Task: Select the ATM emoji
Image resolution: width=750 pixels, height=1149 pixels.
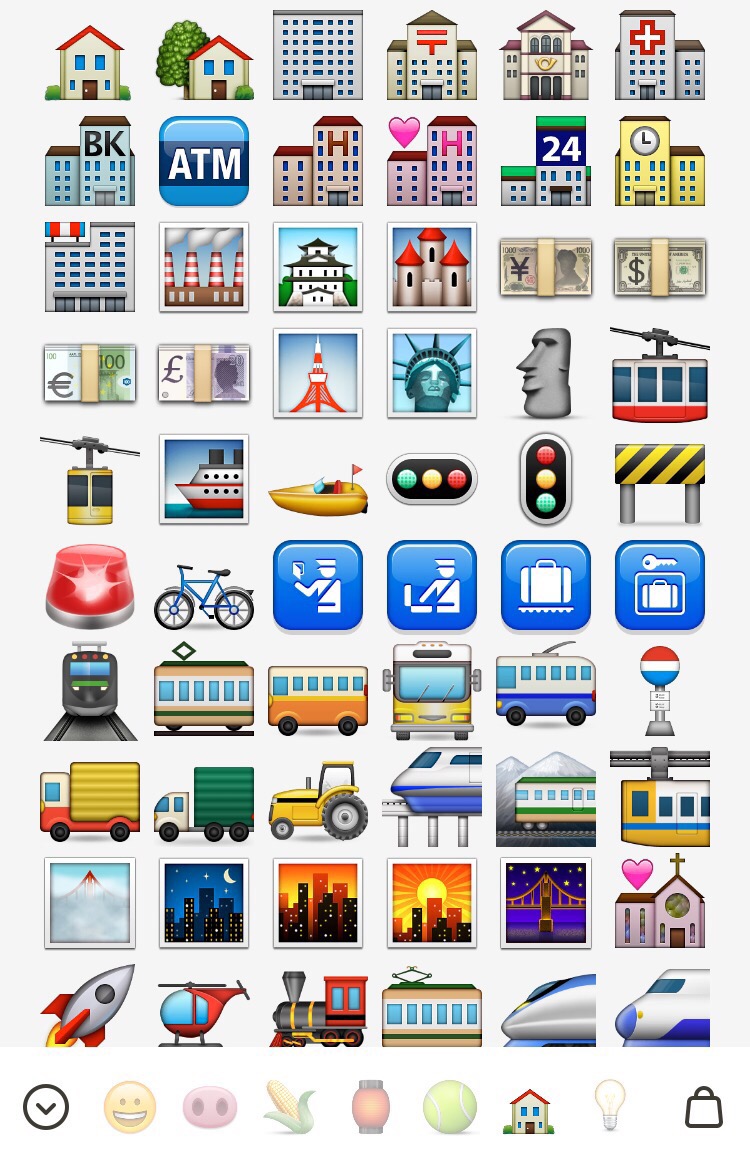Action: pyautogui.click(x=204, y=161)
